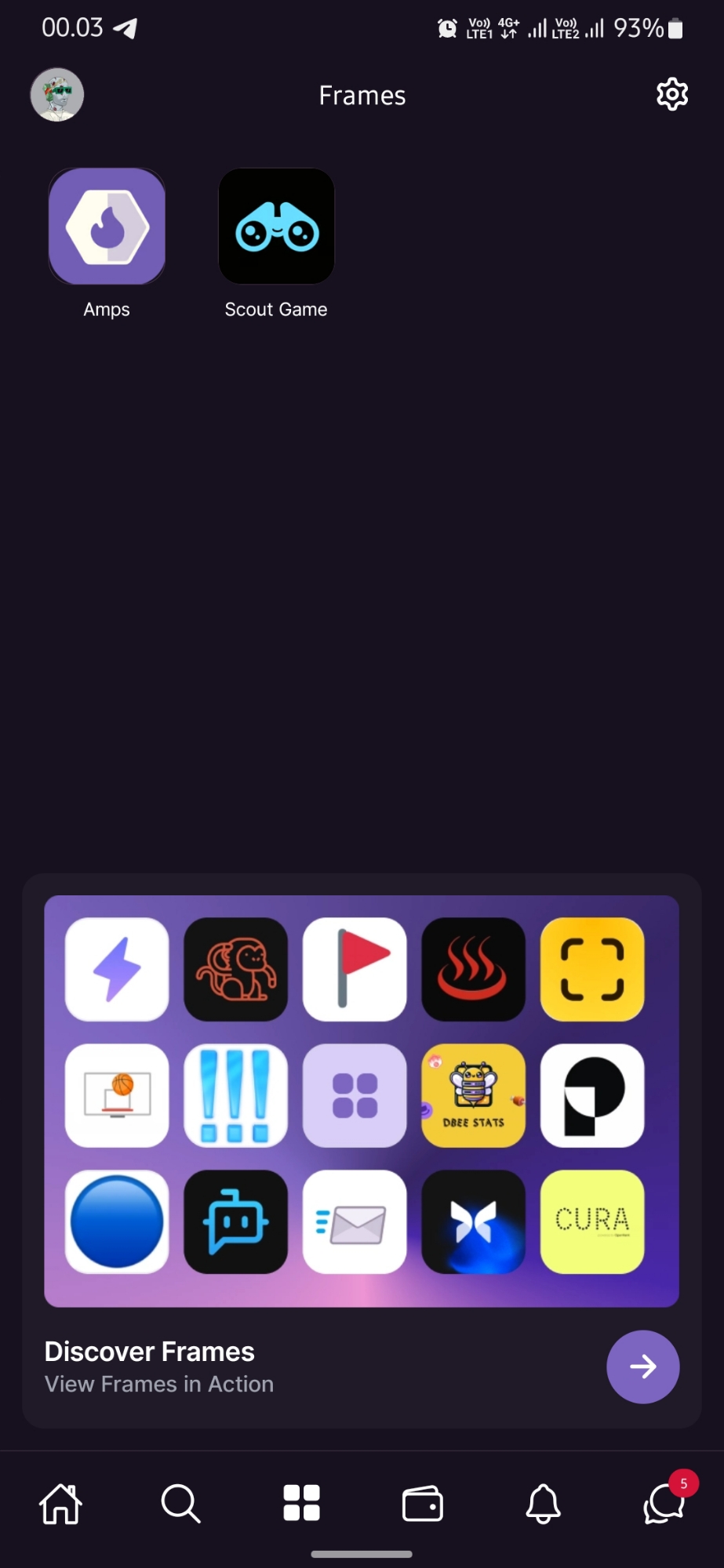Open the messages tab with 5 unread
Viewport: 724px width, 1568px height.
click(x=664, y=1503)
